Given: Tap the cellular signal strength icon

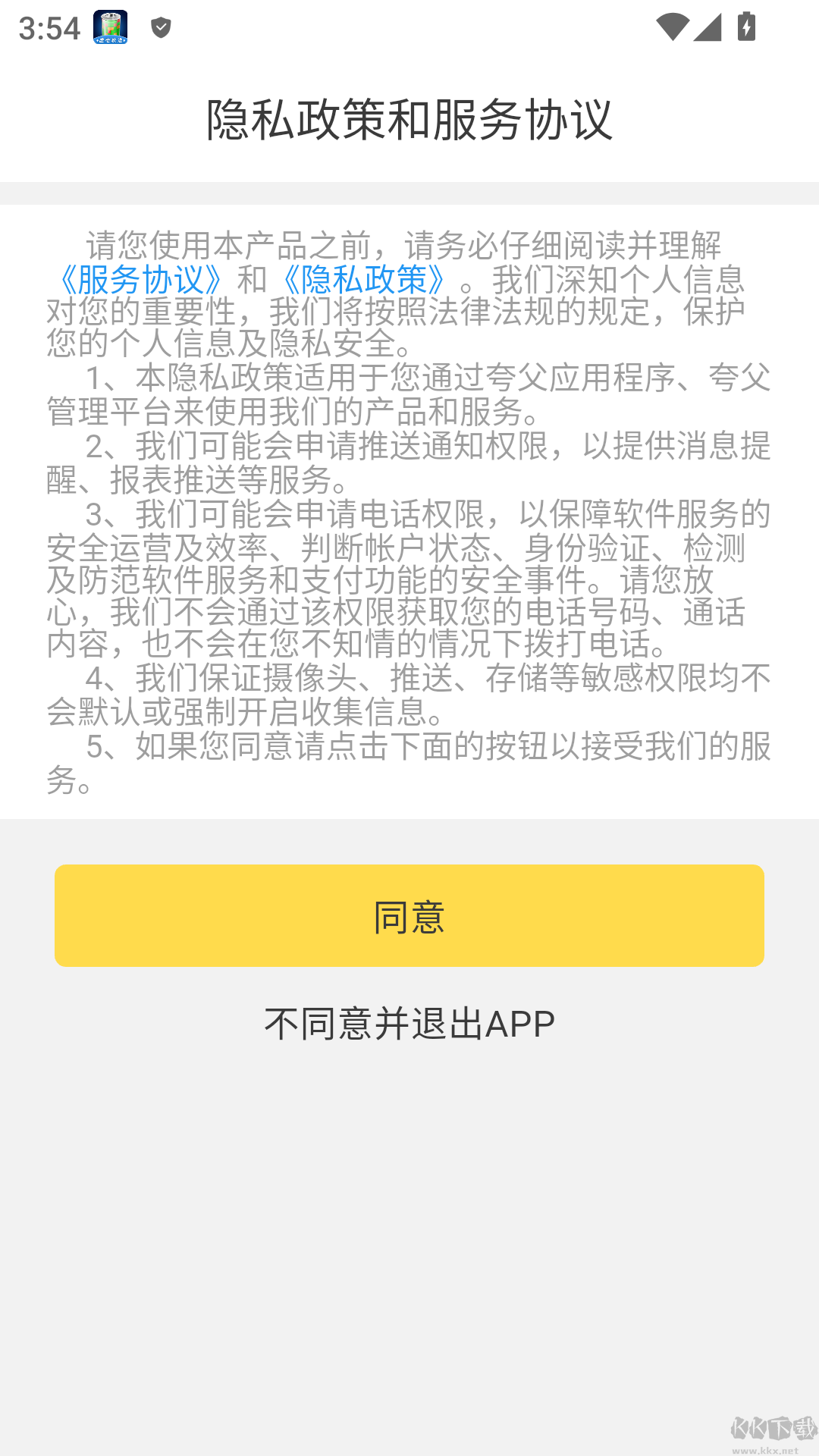Looking at the screenshot, I should [x=709, y=25].
